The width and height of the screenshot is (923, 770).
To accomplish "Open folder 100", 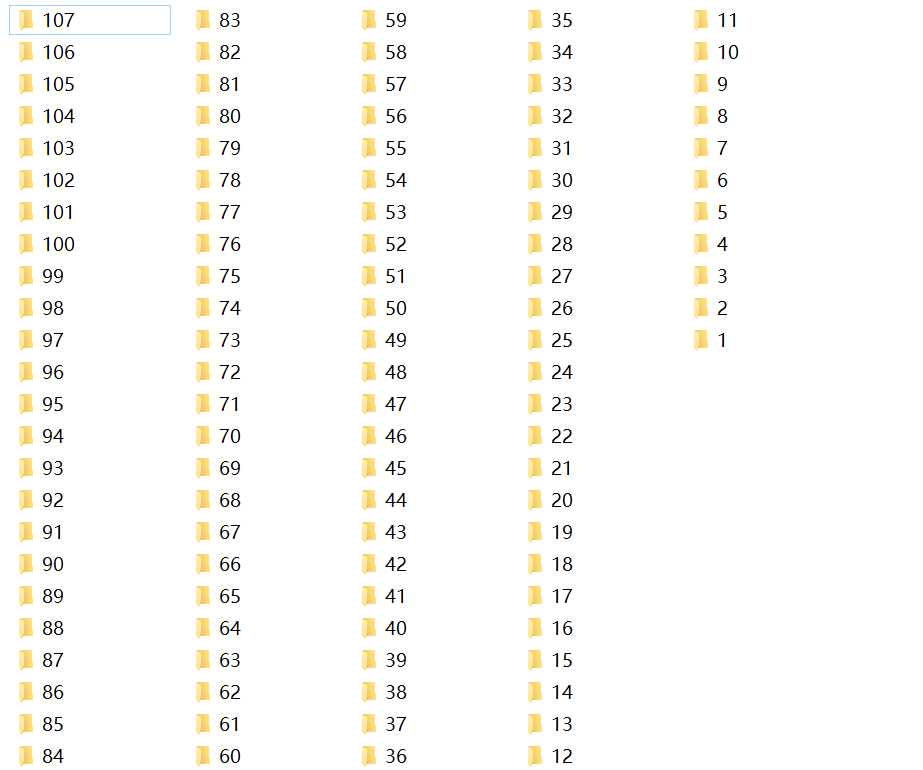I will pyautogui.click(x=57, y=244).
